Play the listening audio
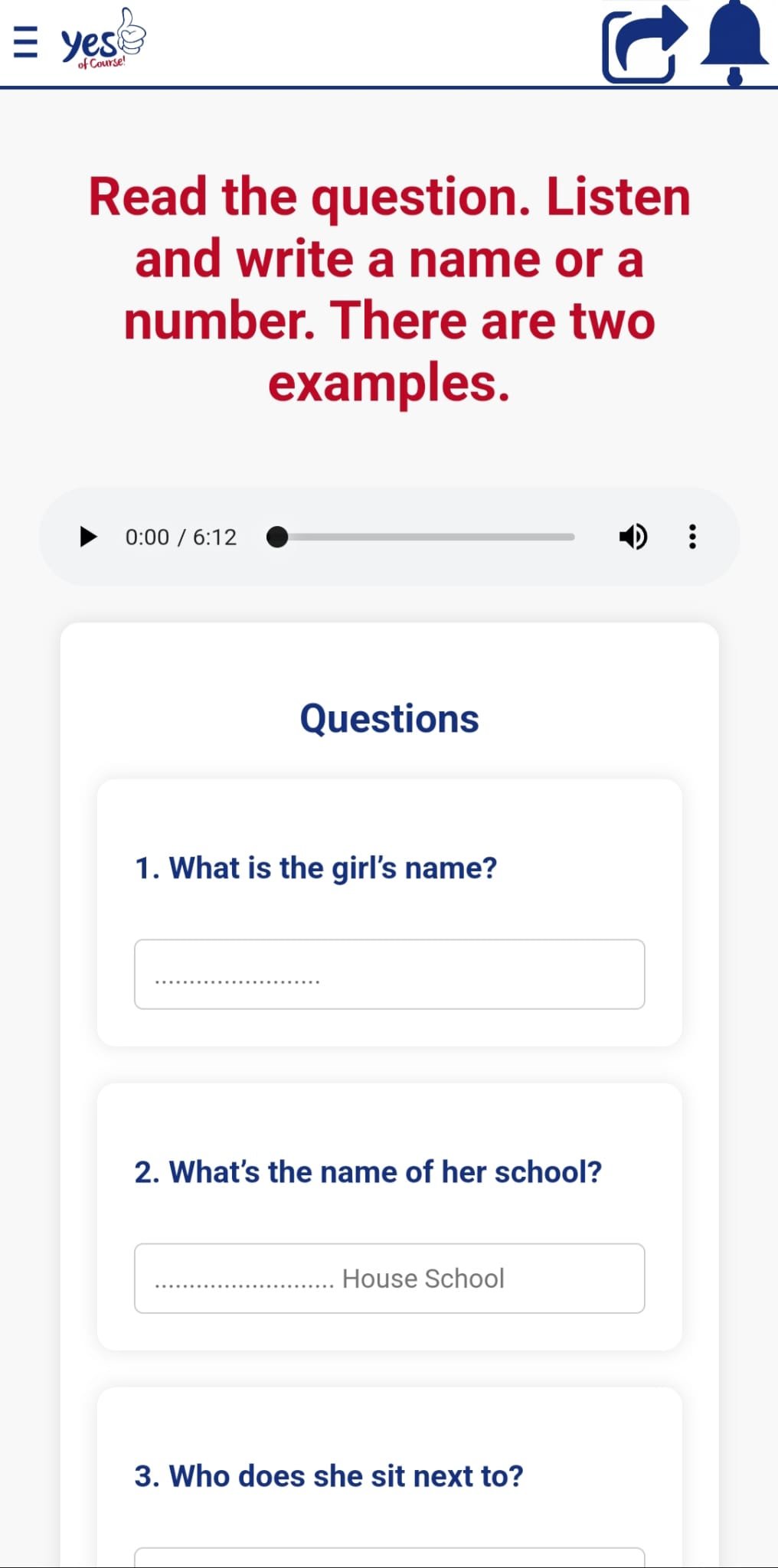This screenshot has height=1568, width=778. 89,537
